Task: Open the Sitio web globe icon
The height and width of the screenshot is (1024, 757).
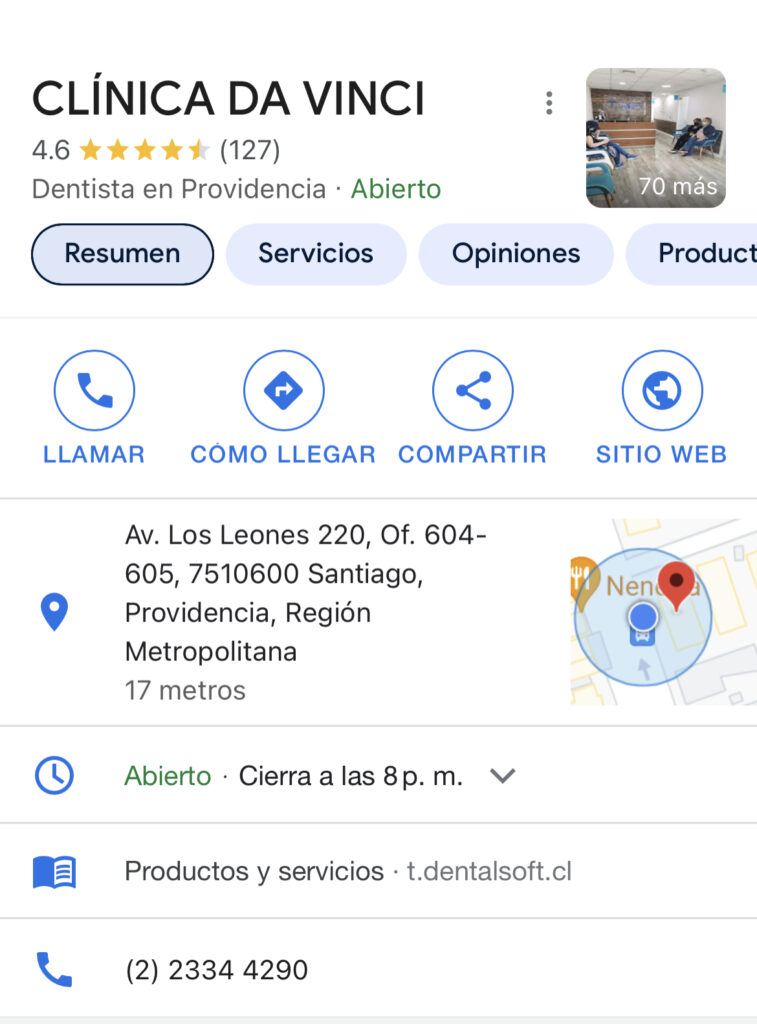Action: [662, 389]
